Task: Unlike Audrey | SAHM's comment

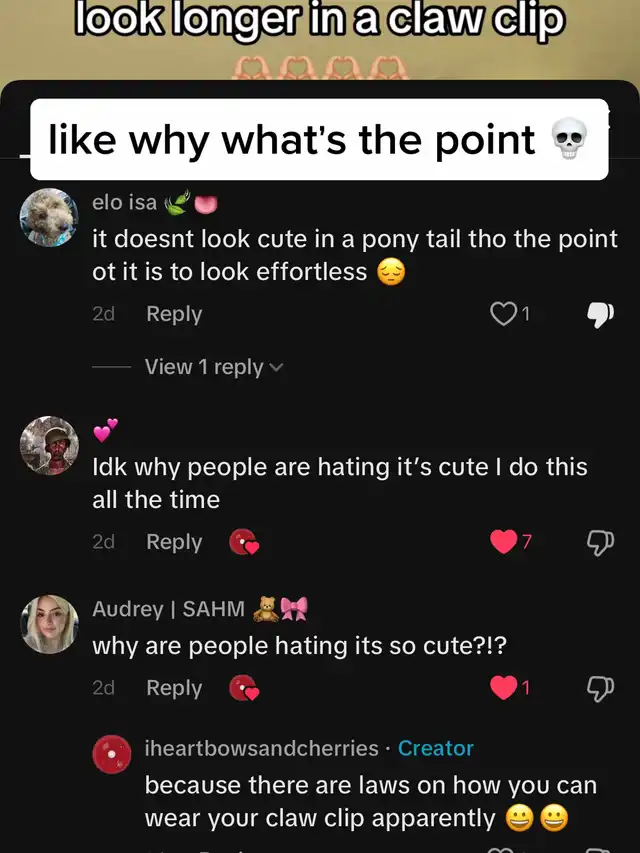Action: tap(504, 688)
